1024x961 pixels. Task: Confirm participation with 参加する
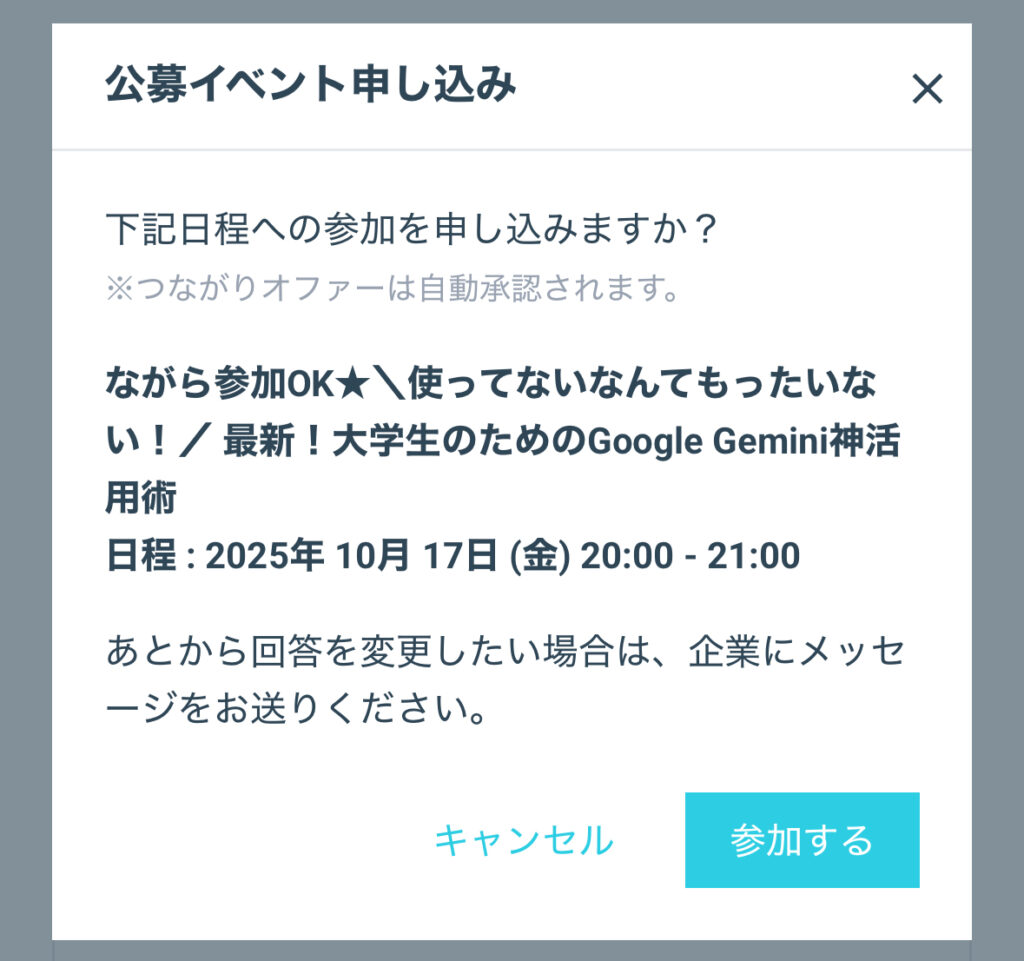coord(801,840)
